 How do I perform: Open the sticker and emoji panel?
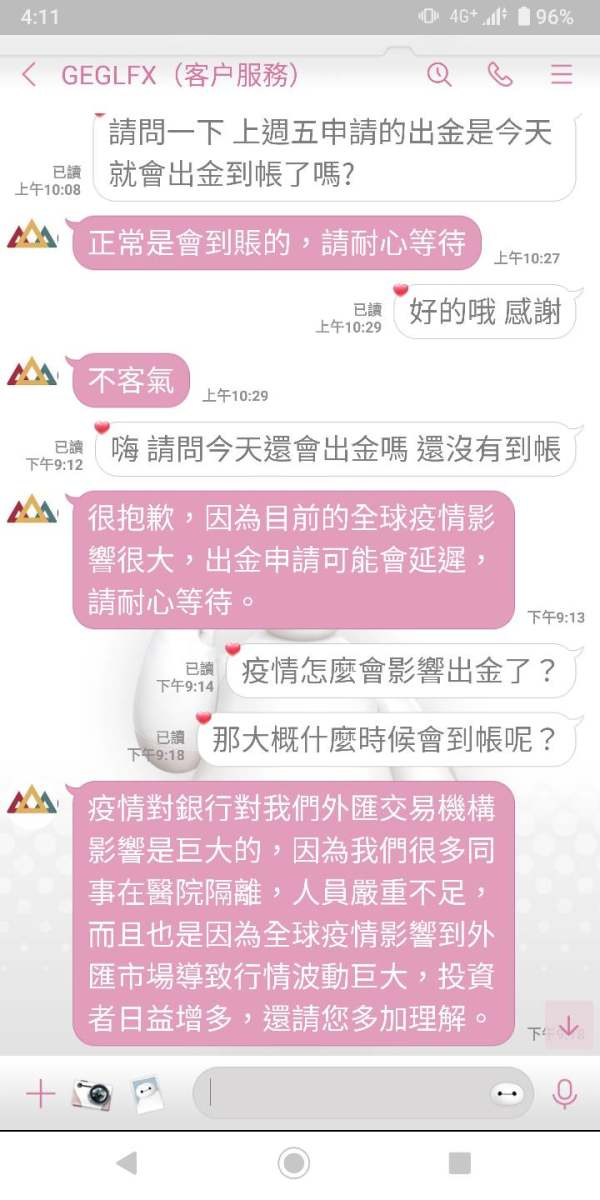(x=507, y=1094)
